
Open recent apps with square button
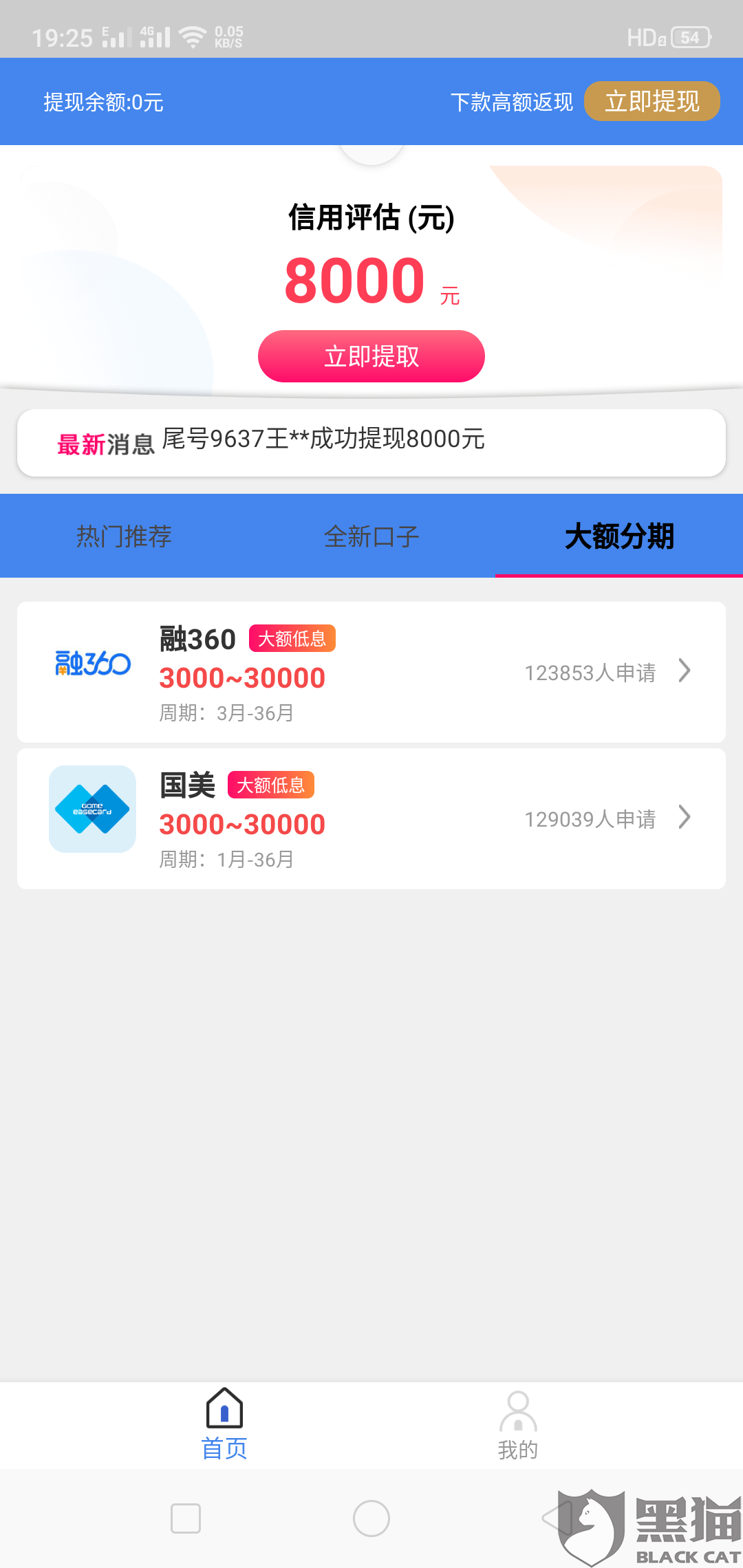(186, 1518)
